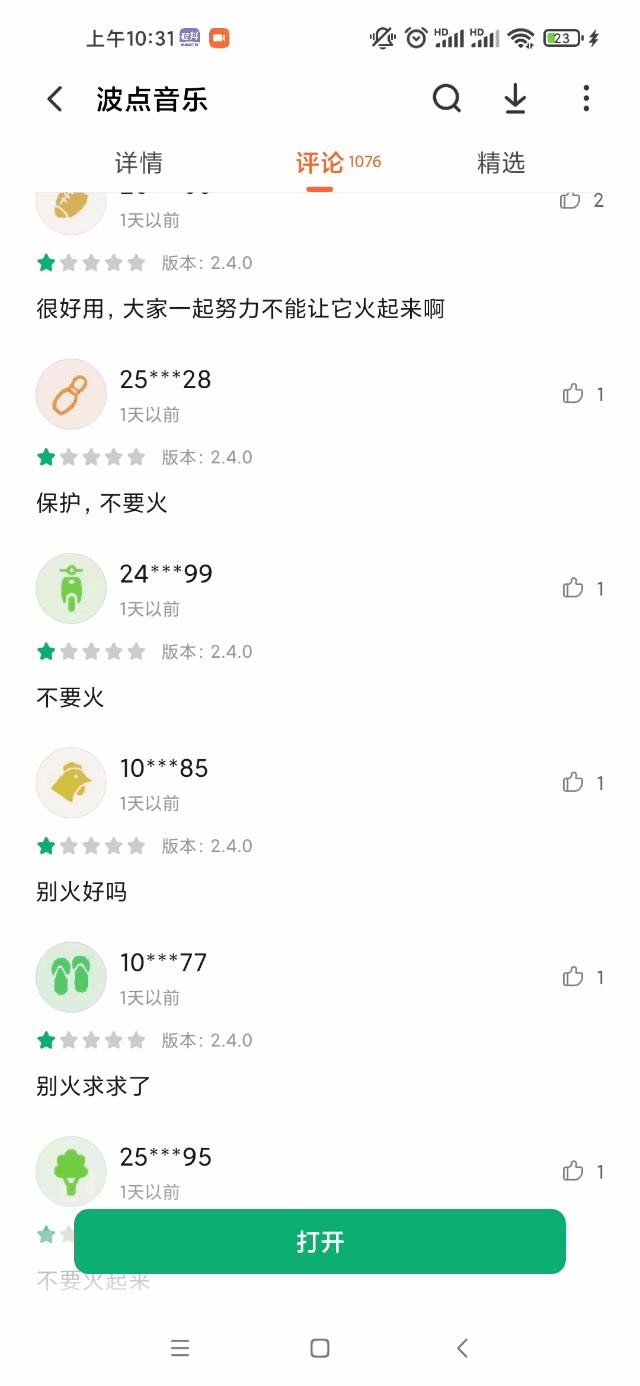Open the system recent apps menu
This screenshot has height=1386, width=640.
[x=180, y=1348]
